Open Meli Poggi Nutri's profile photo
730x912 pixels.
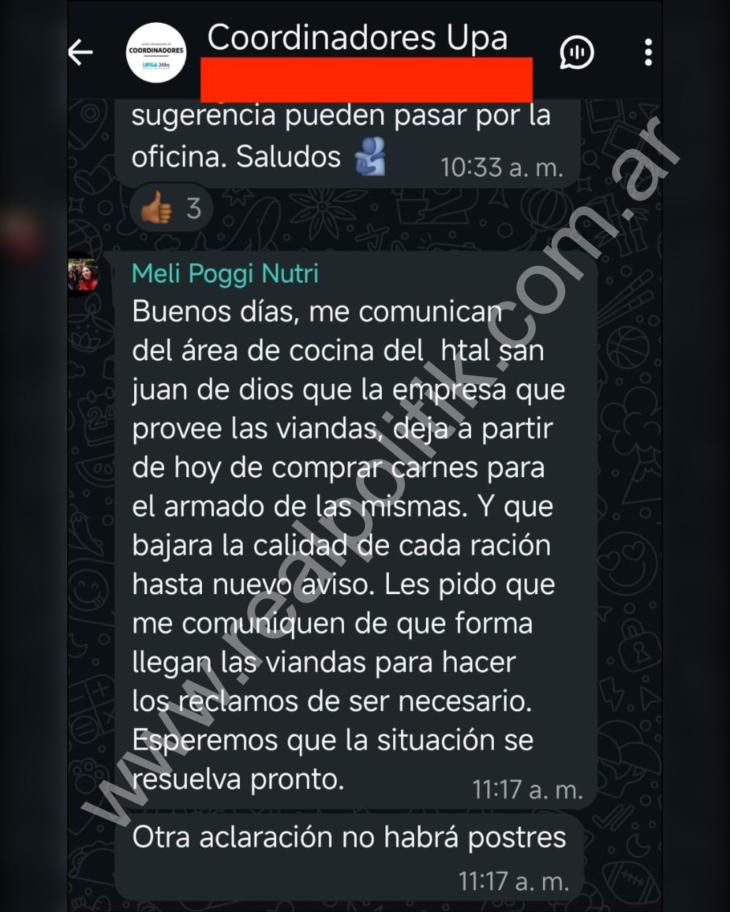click(83, 275)
